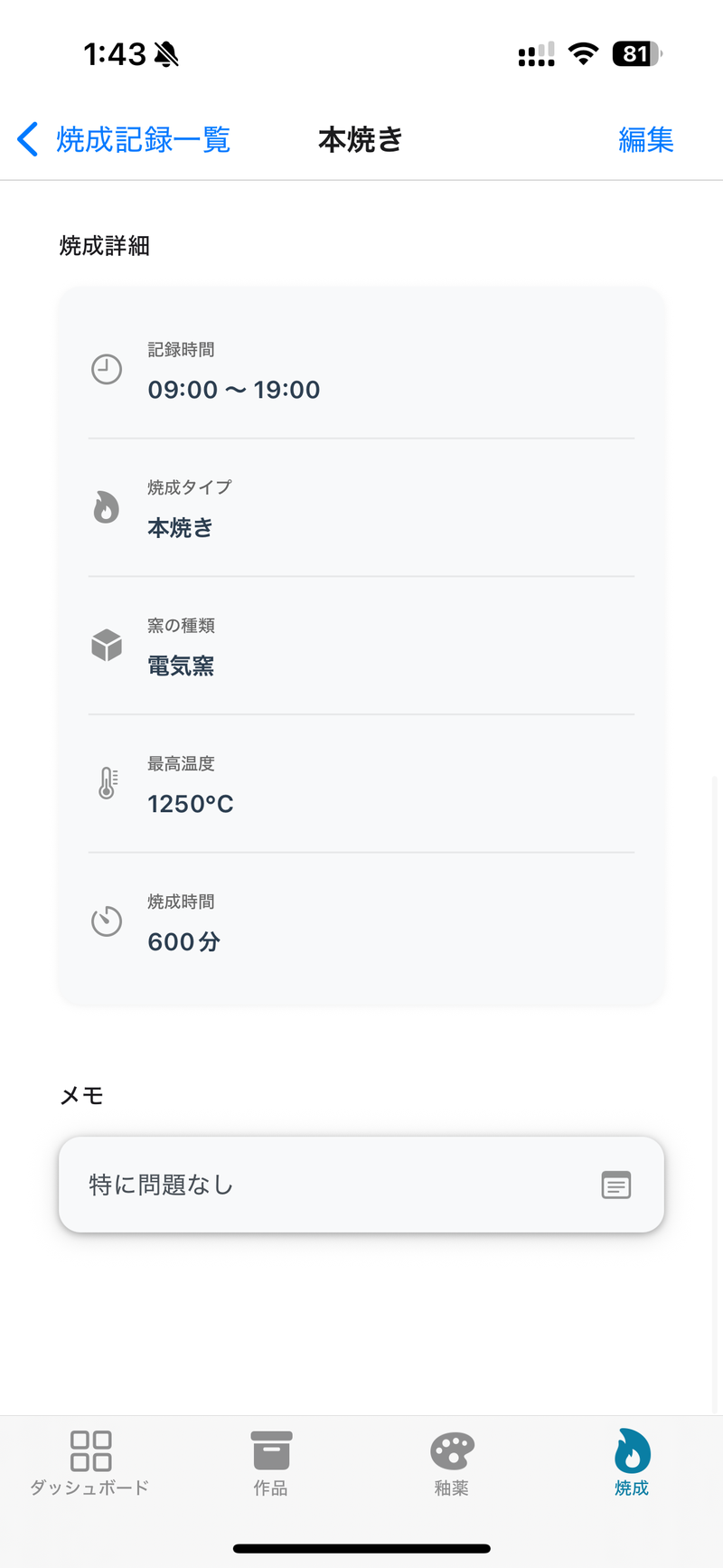Open the 編集 edit screen
Screen dimensions: 723x1568
point(647,139)
